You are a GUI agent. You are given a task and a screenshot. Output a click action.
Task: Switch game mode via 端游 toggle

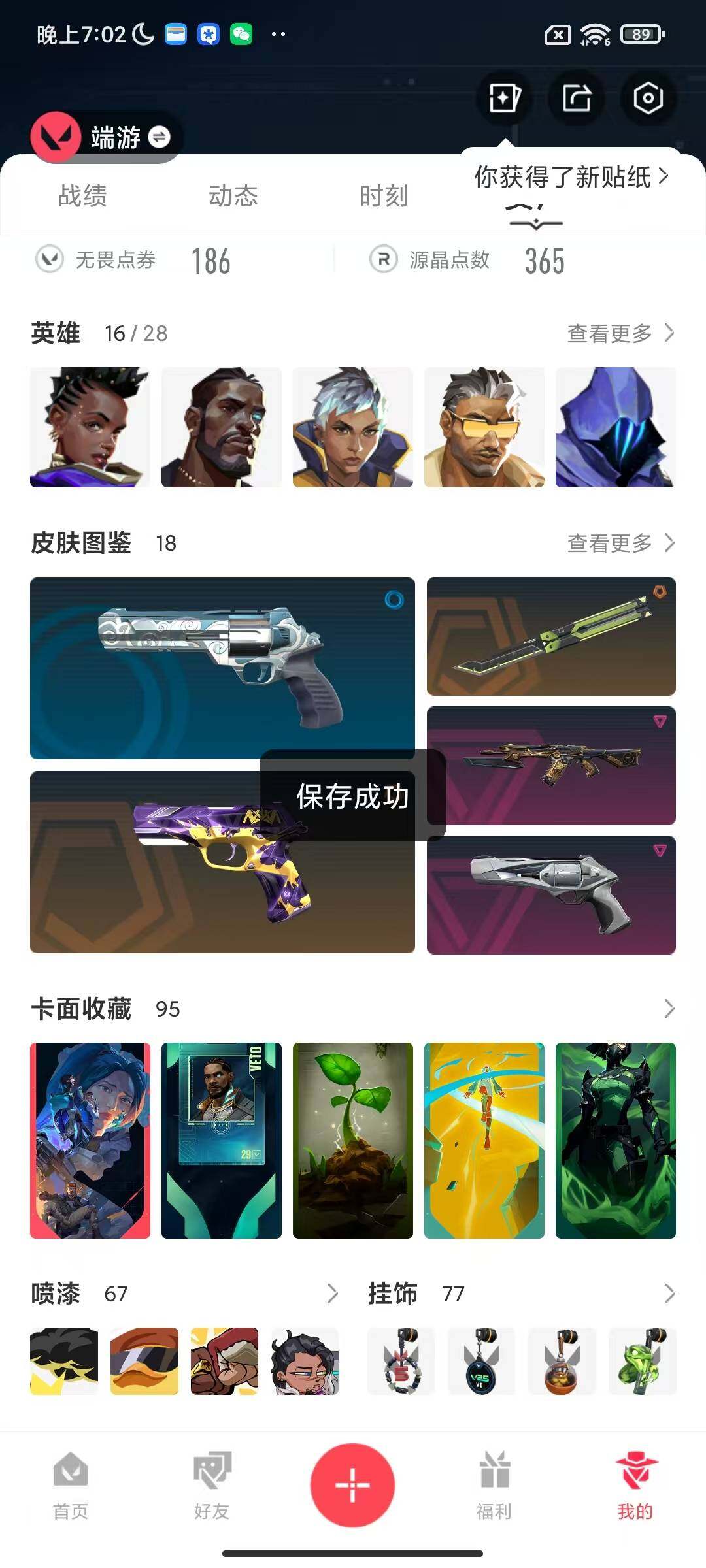click(159, 137)
